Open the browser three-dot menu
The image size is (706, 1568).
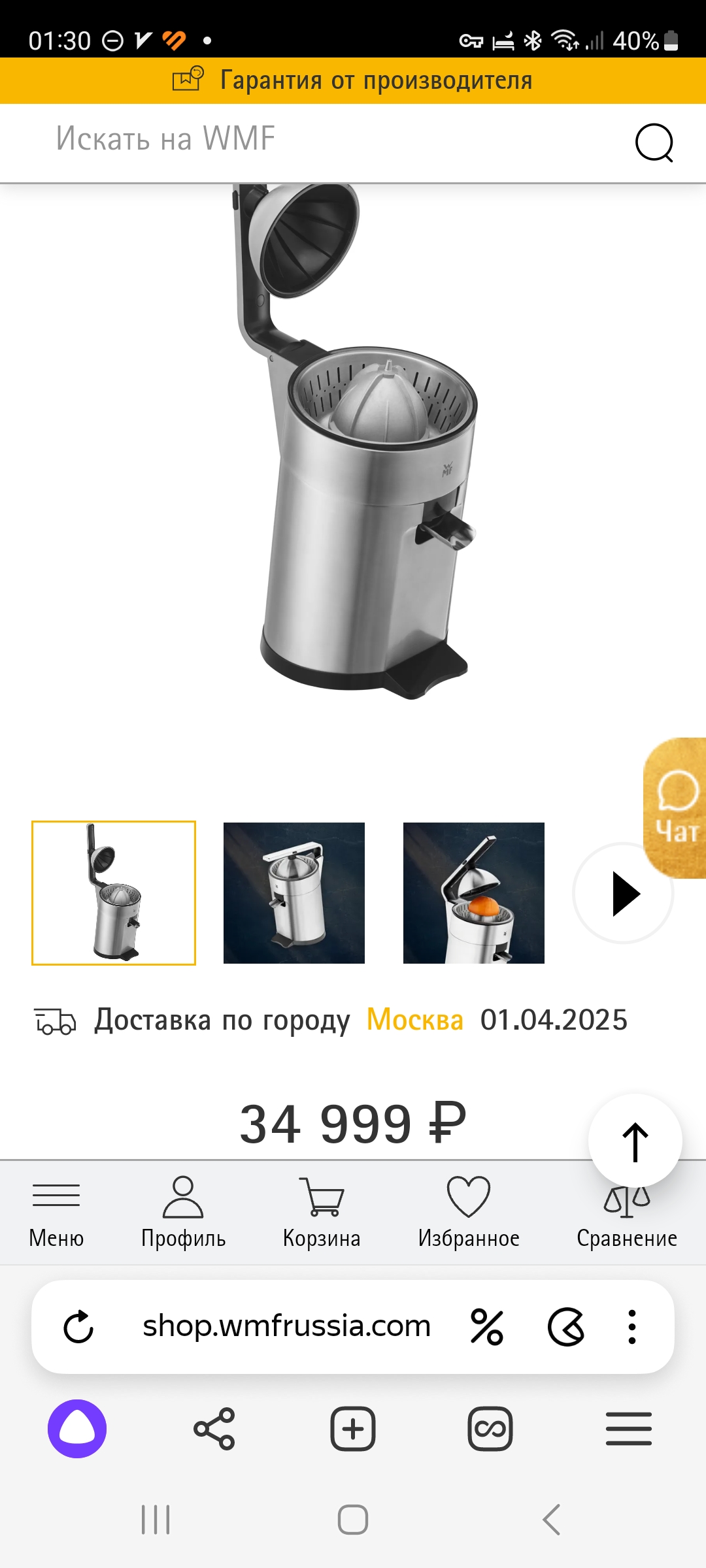click(631, 1327)
